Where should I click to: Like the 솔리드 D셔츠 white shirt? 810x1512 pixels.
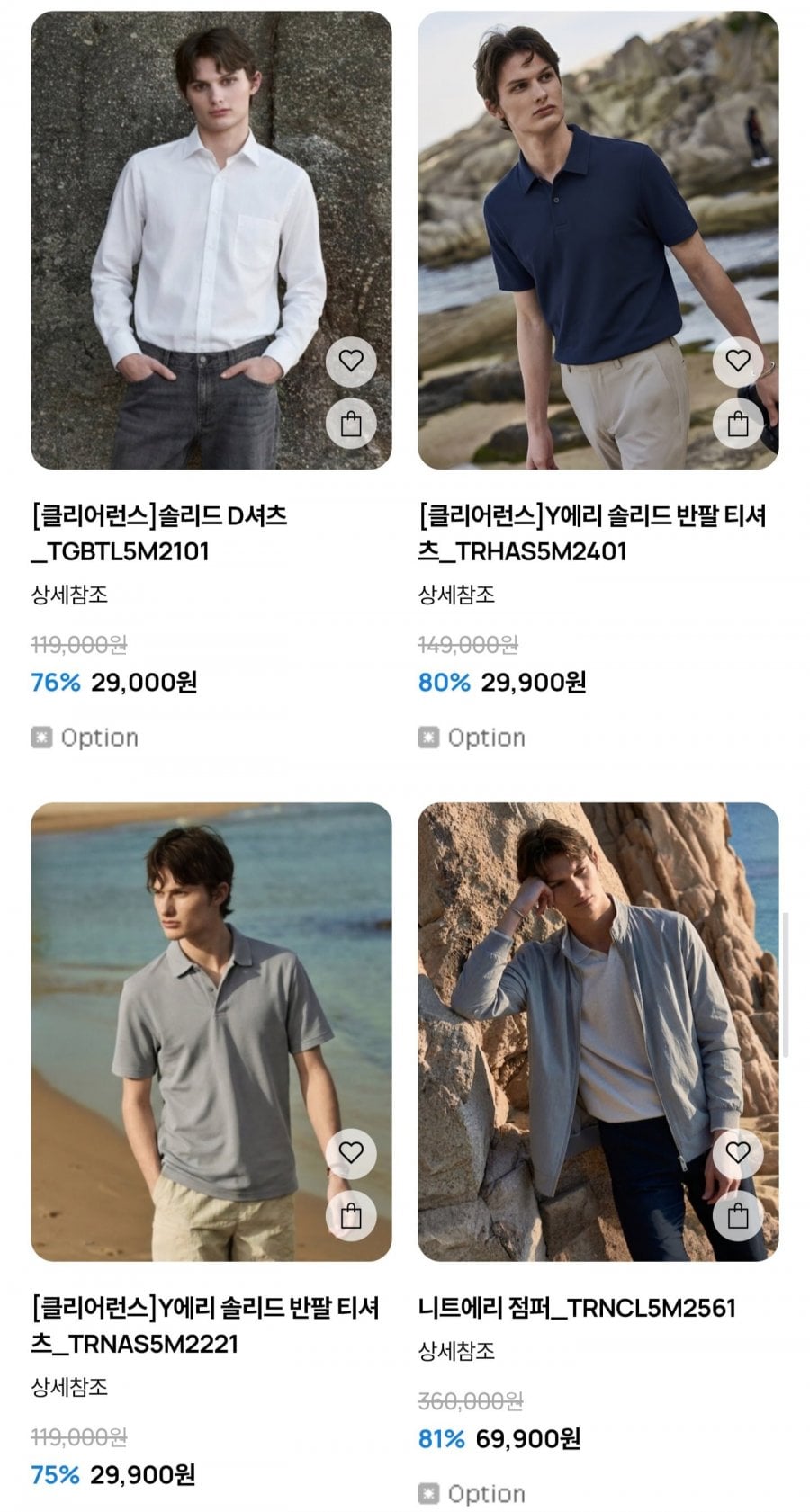coord(351,361)
